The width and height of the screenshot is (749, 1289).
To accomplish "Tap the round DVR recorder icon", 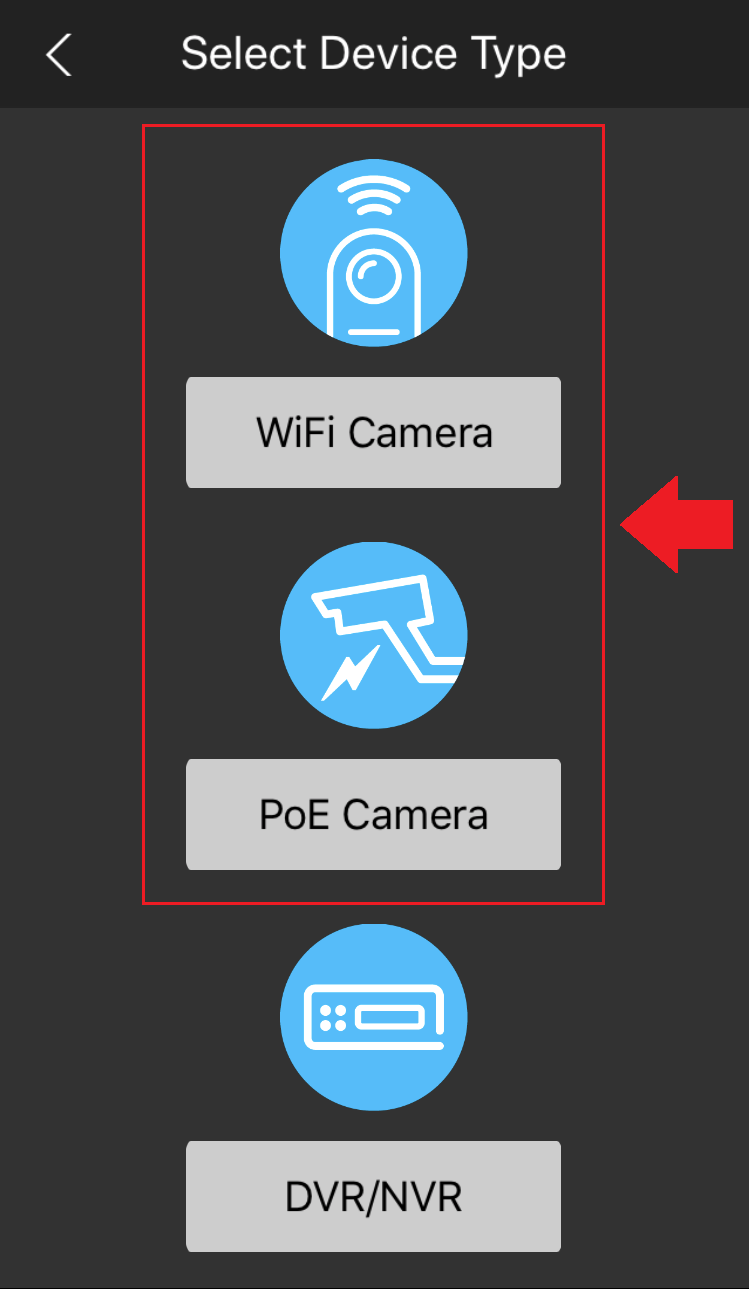I will 373,1017.
